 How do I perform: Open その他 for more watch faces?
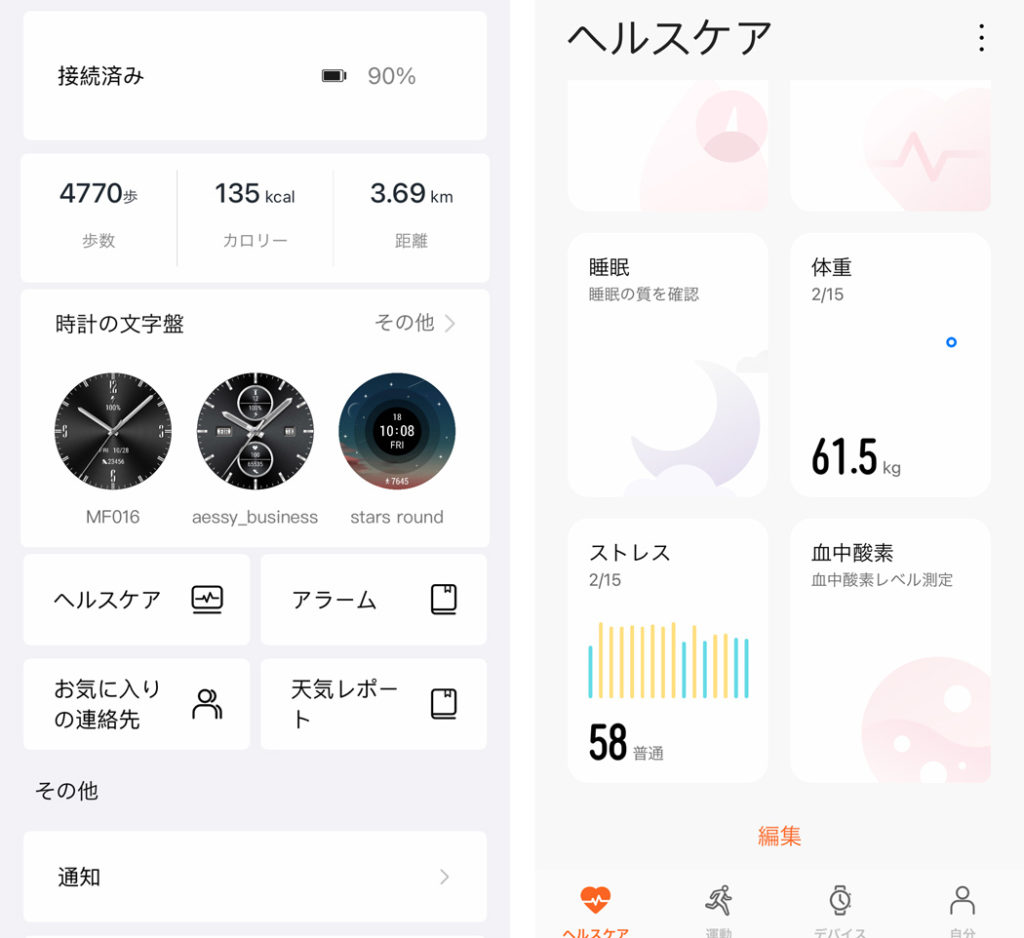[415, 323]
